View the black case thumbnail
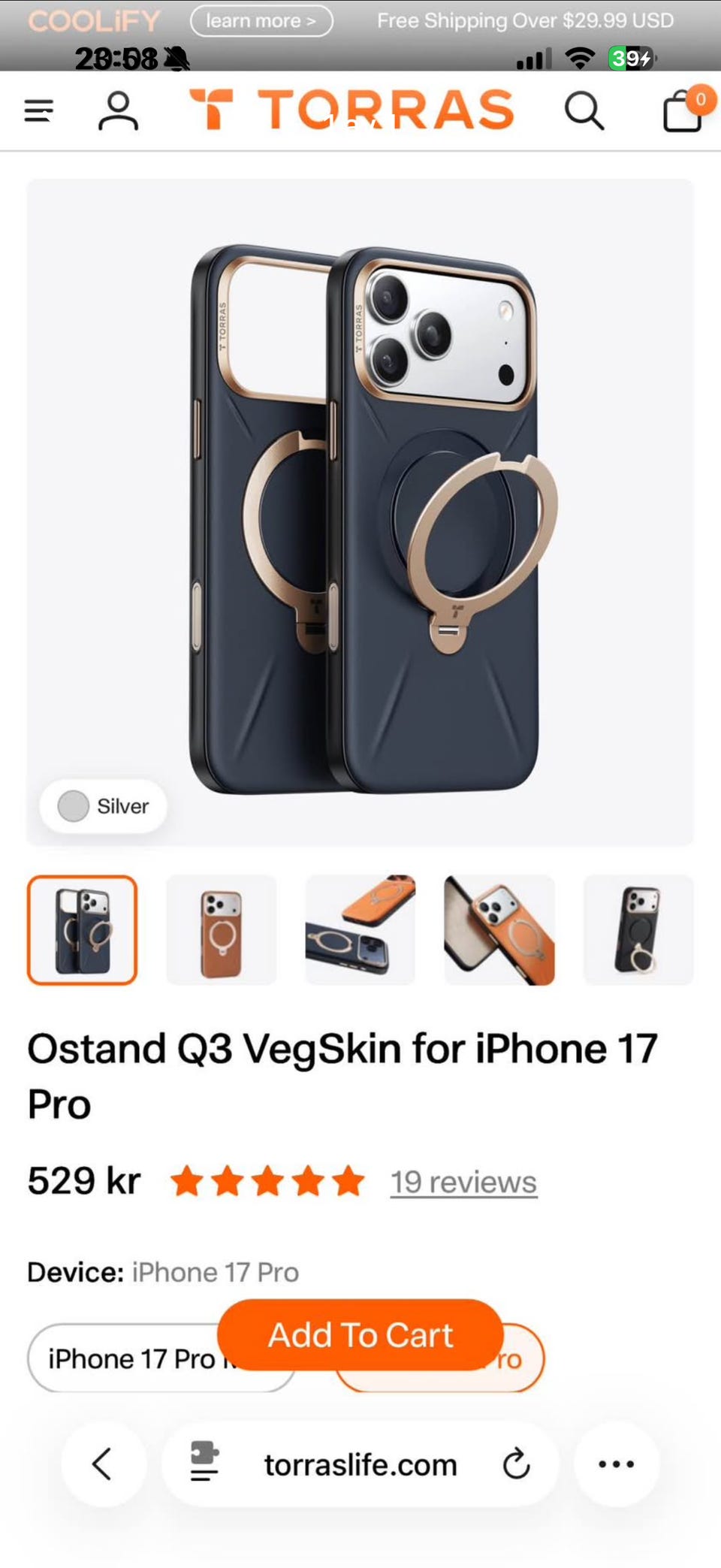 pos(638,930)
